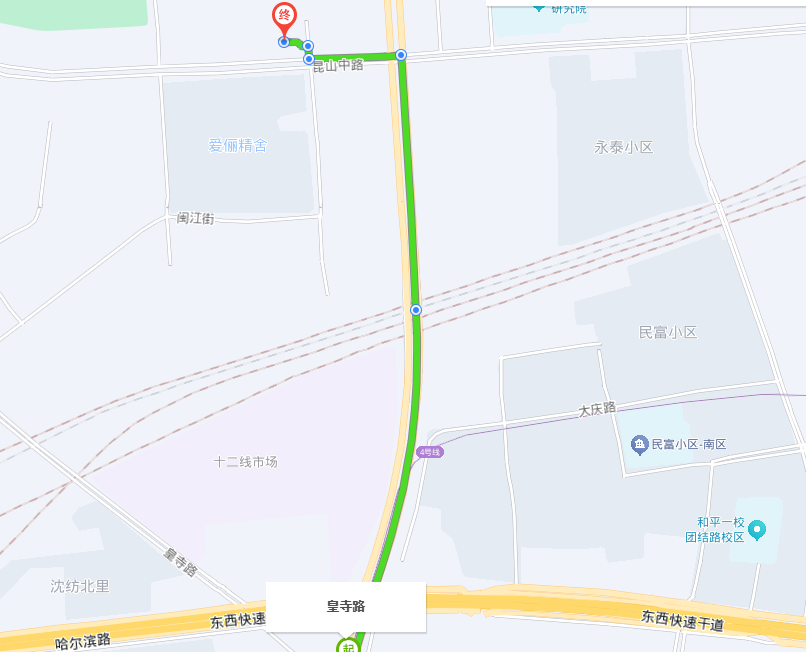Select the 民富小区-南区 place marker
Image resolution: width=806 pixels, height=652 pixels.
(640, 443)
